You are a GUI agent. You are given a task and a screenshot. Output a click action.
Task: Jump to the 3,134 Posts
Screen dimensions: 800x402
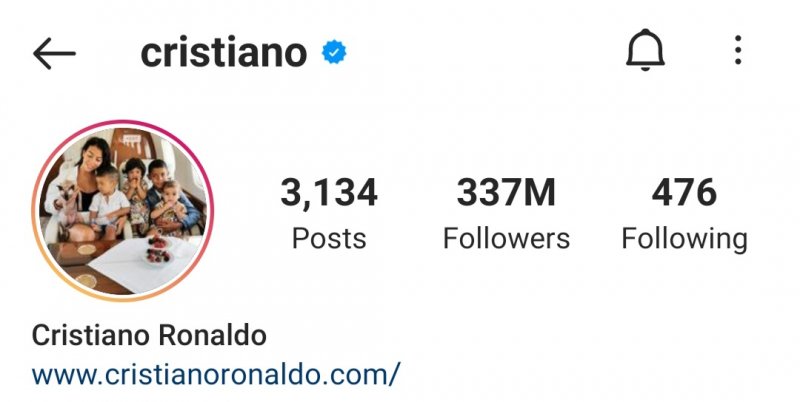click(x=329, y=213)
